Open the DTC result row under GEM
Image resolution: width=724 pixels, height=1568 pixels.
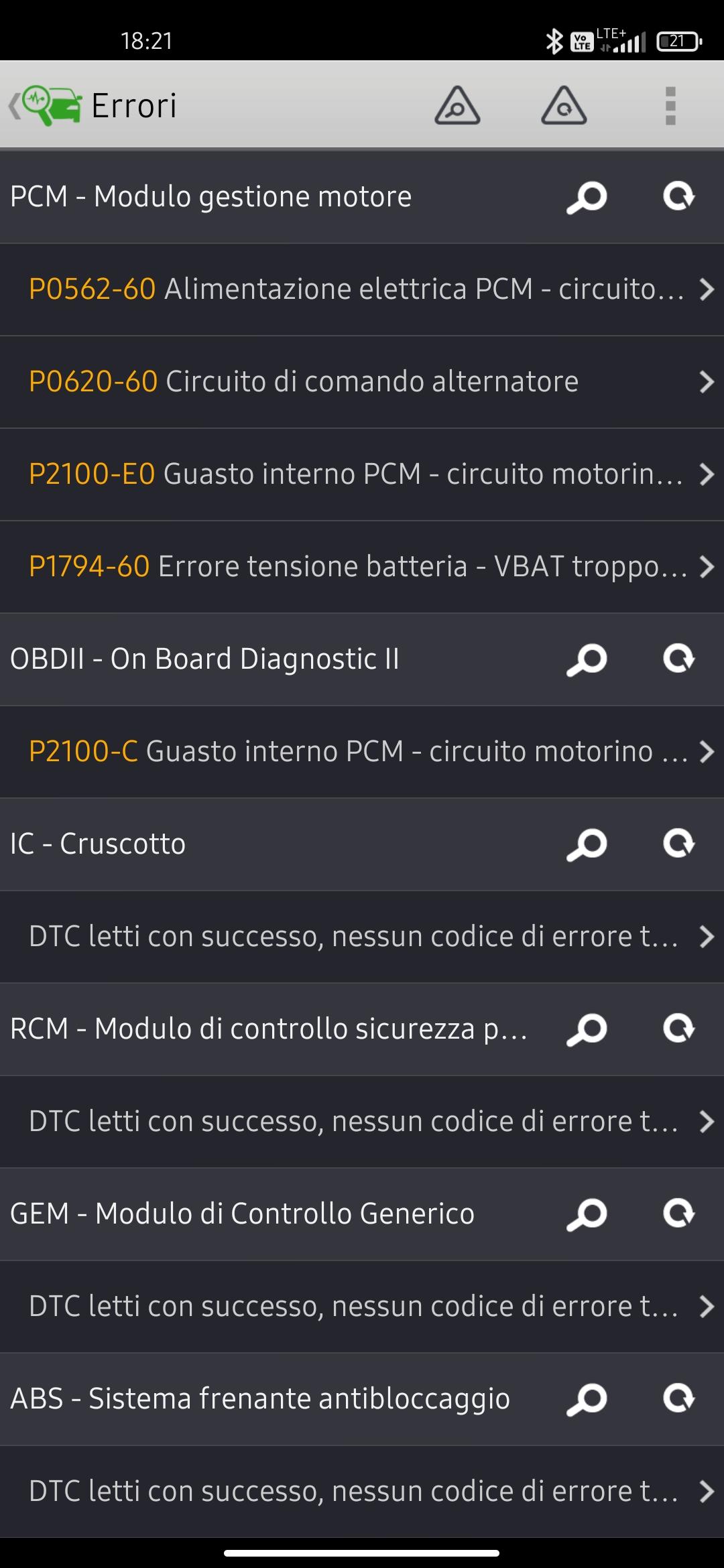click(x=362, y=1307)
